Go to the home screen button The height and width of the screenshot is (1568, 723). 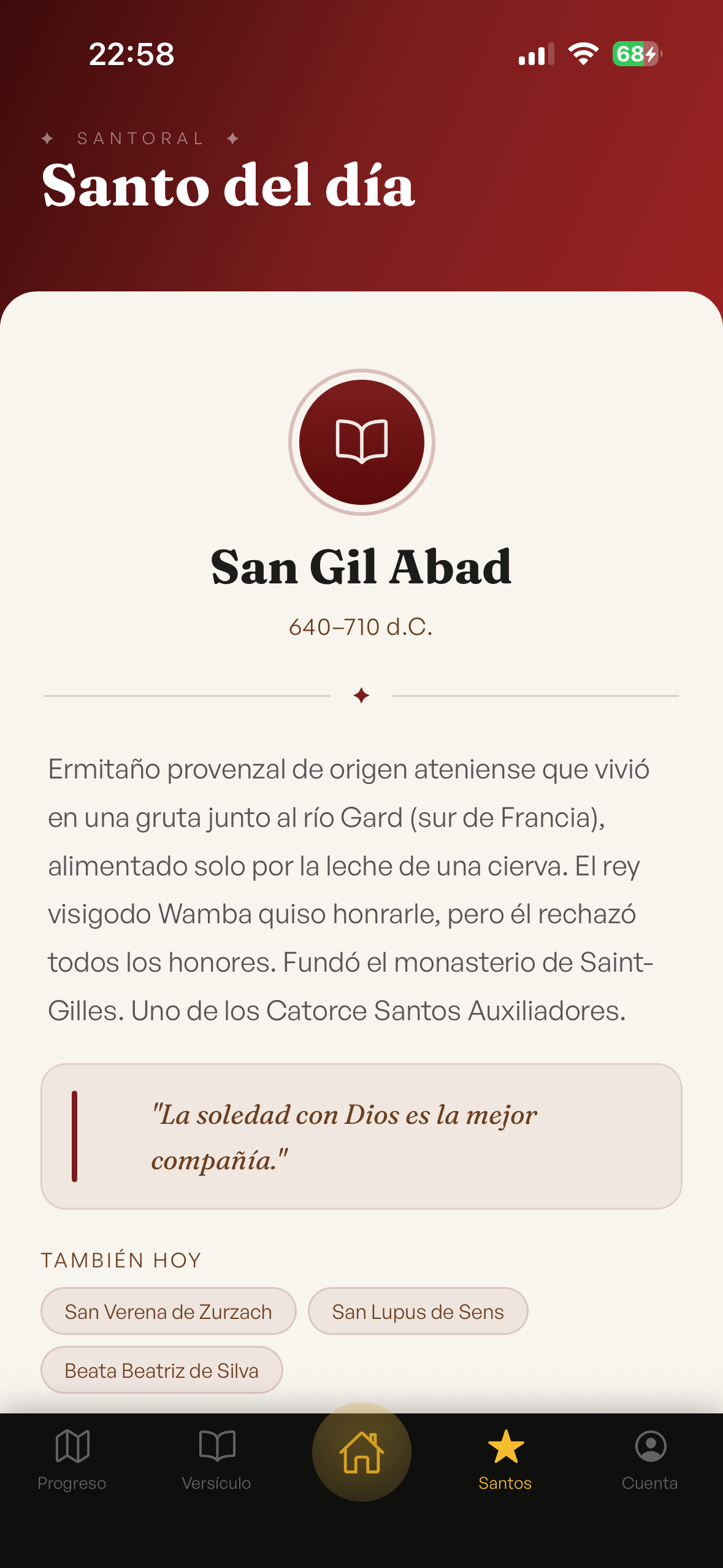(x=362, y=1452)
